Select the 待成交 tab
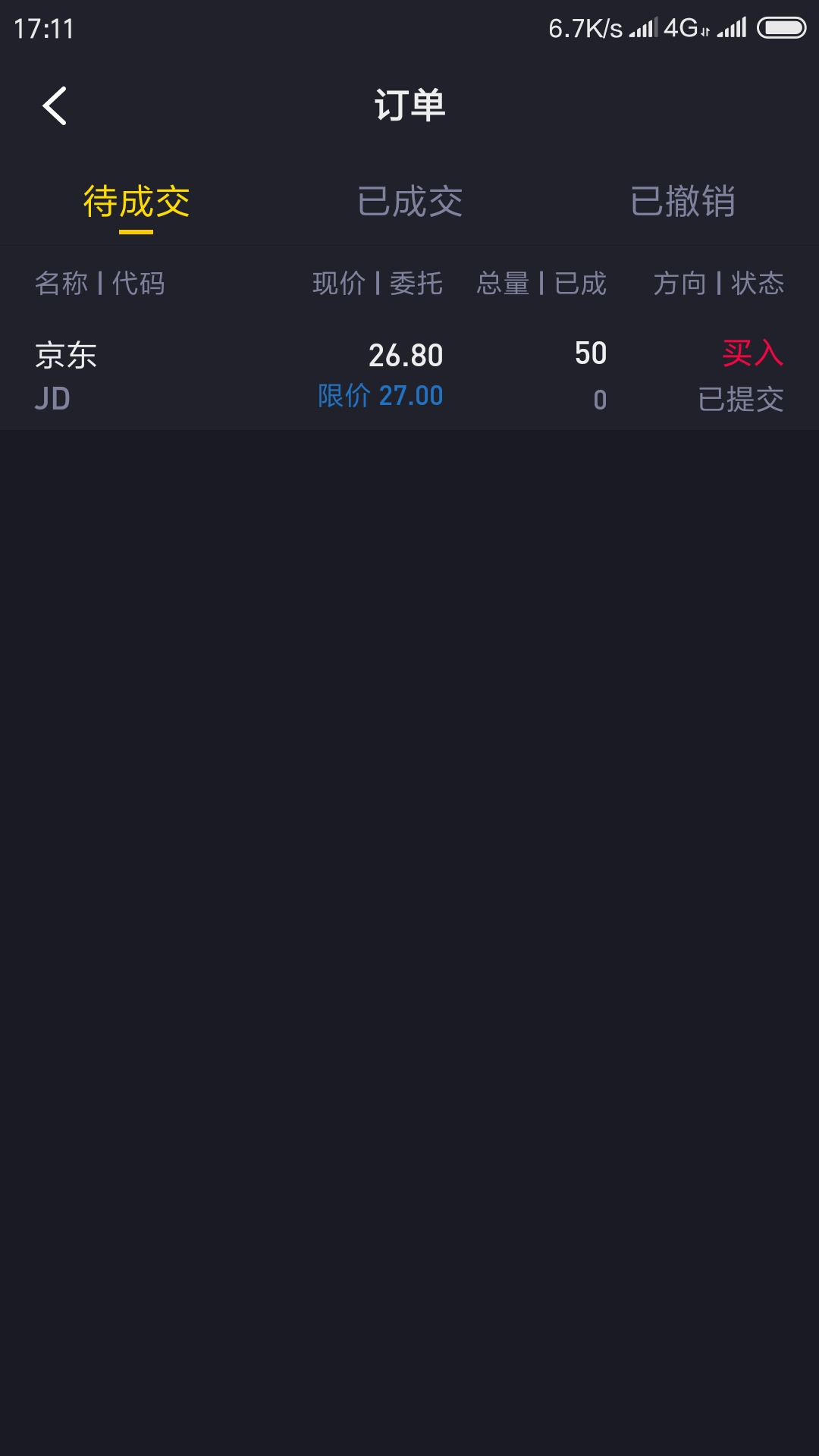Screen dimensions: 819x1456 136,202
